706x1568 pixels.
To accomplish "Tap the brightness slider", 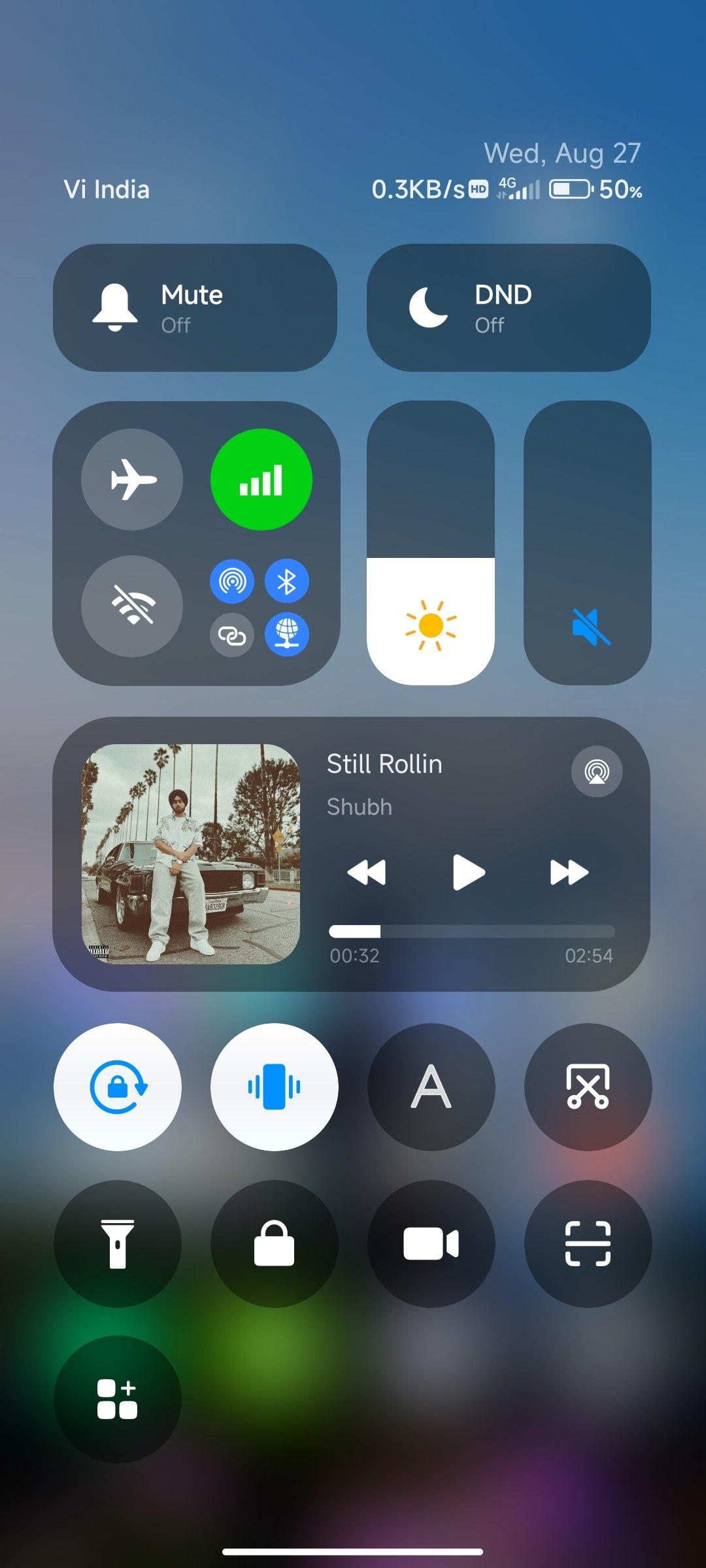I will (x=431, y=543).
